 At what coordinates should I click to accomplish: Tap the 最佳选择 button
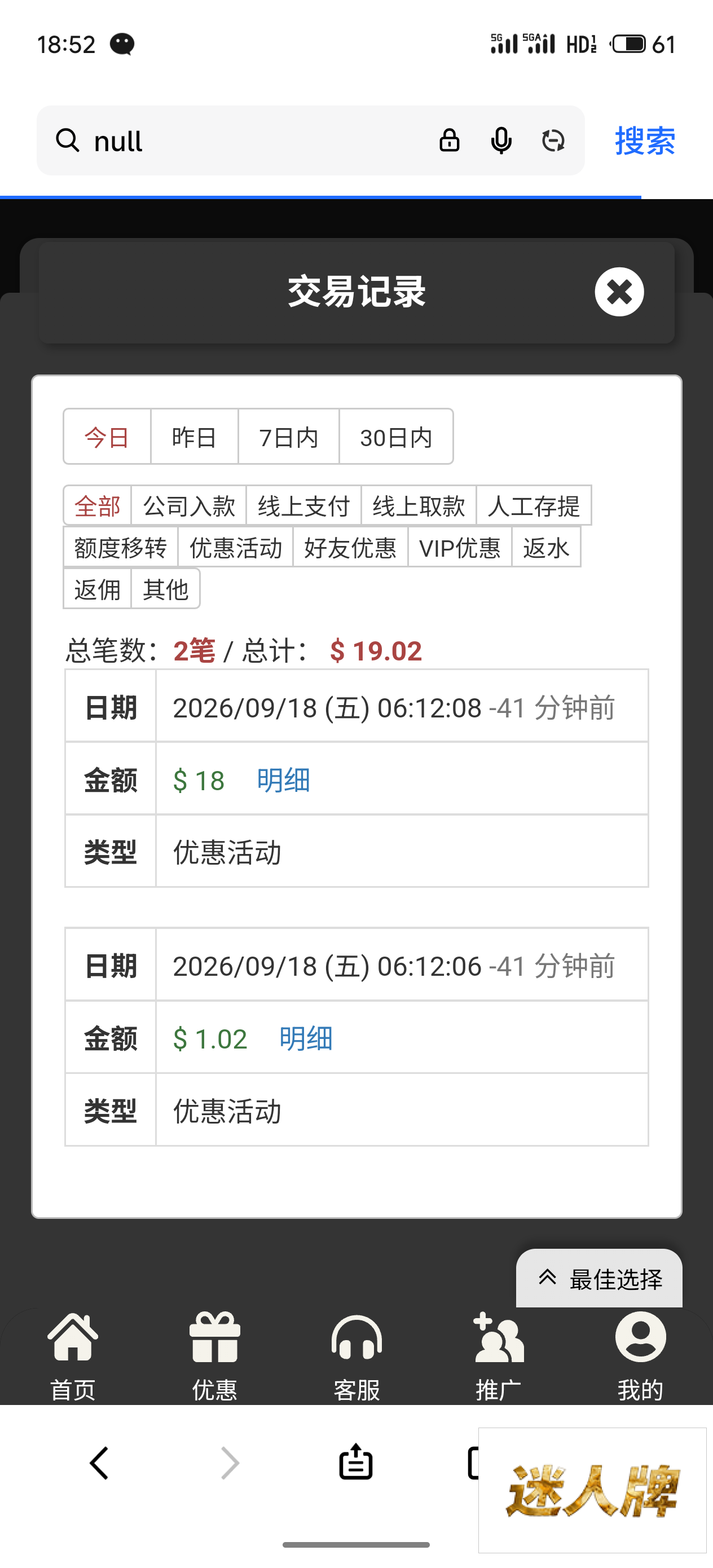[x=600, y=1279]
